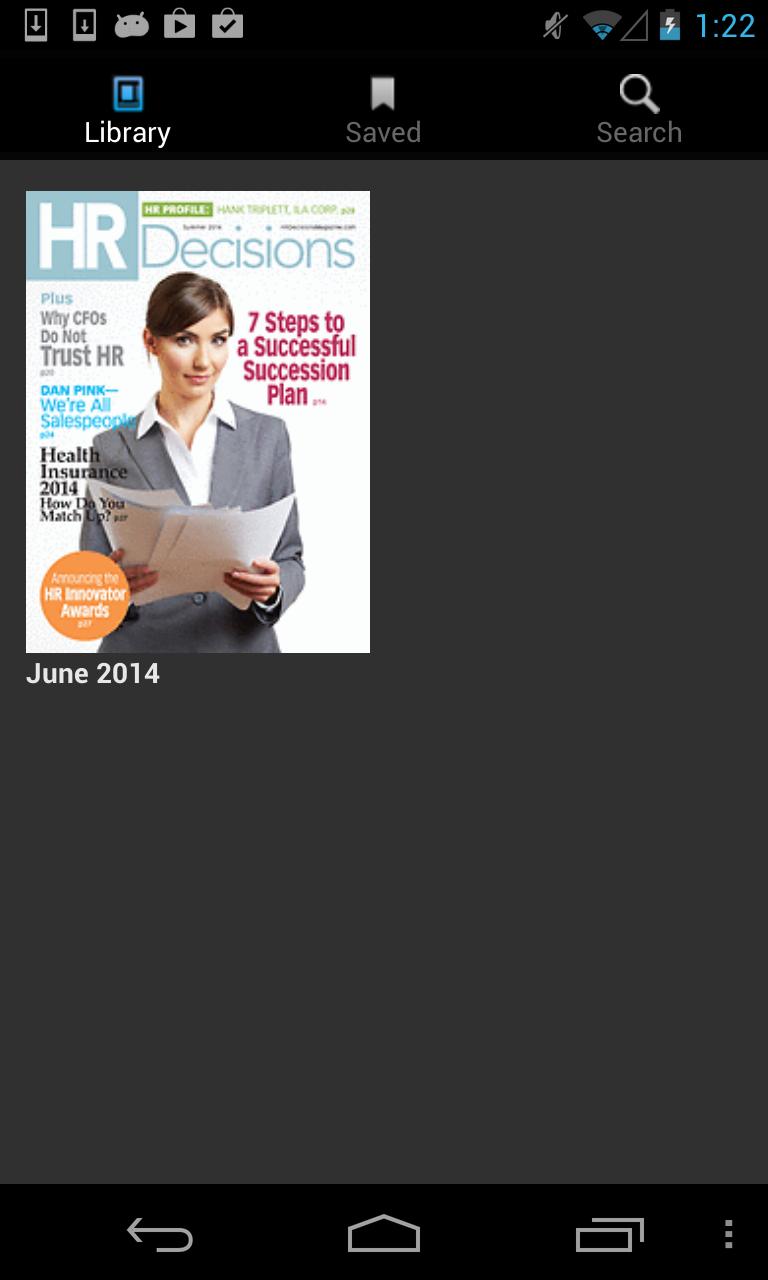Select the Library tab
Image resolution: width=768 pixels, height=1280 pixels.
coord(127,110)
